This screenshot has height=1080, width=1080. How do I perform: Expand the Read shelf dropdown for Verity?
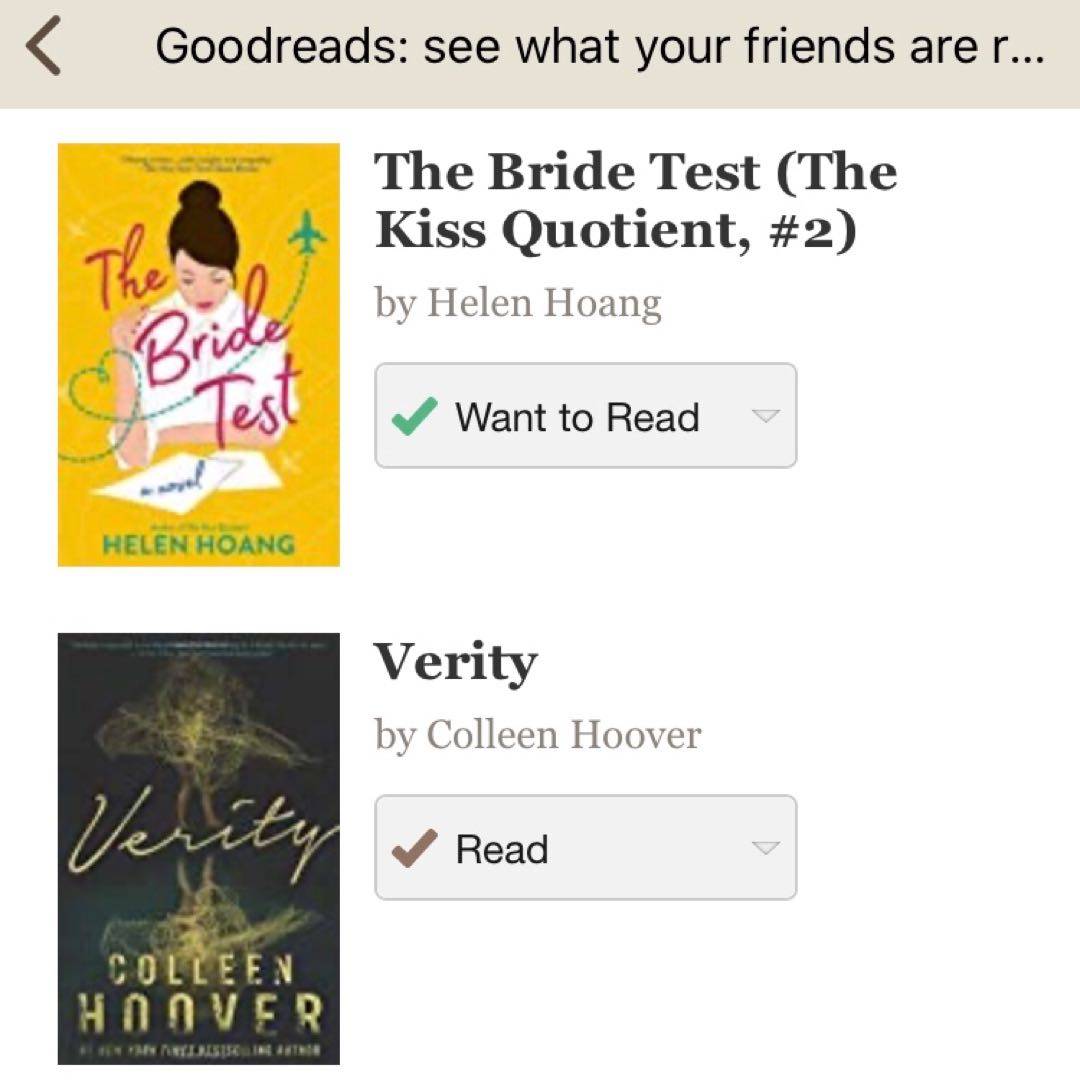764,848
